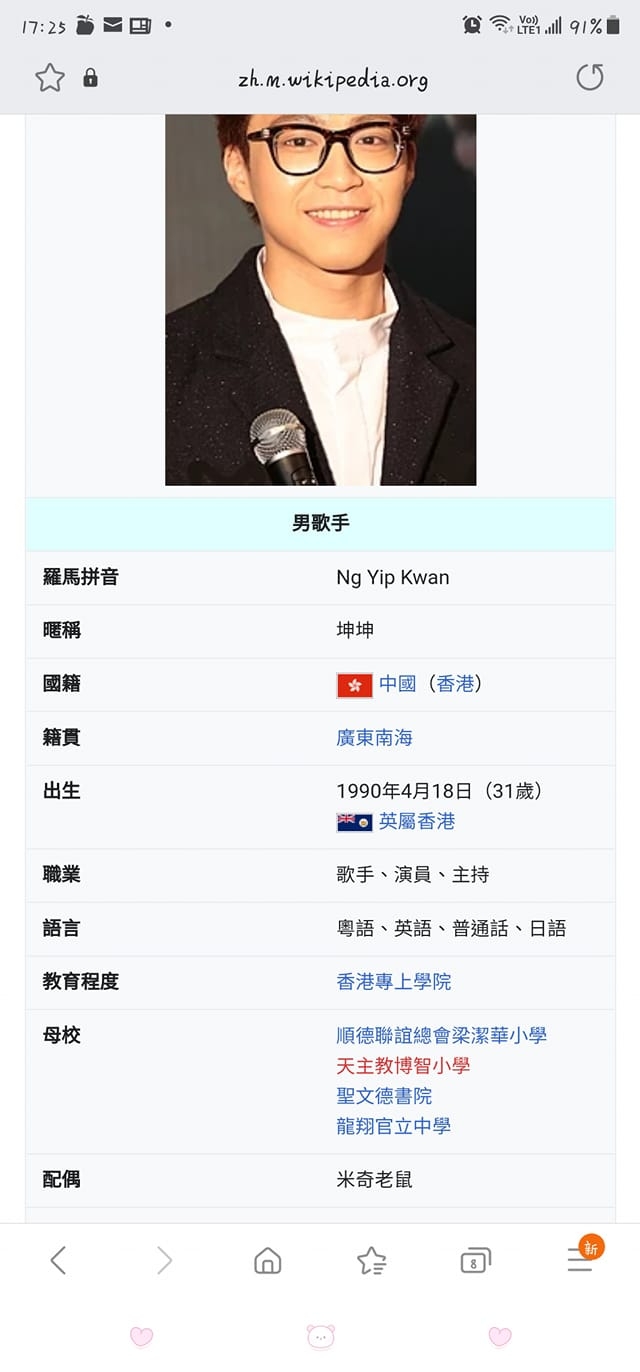
Task: Bookmark this page with the star icon
Action: pos(50,78)
